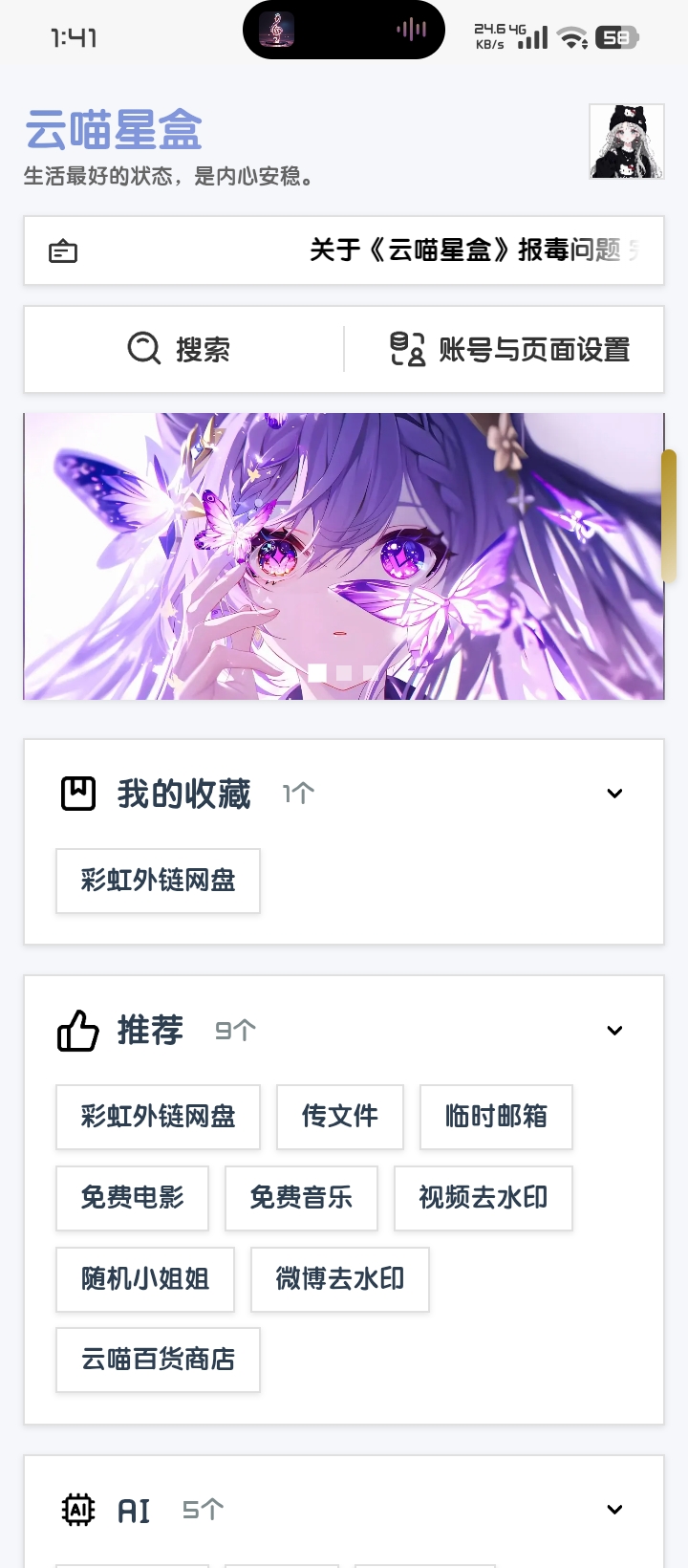This screenshot has height=1568, width=688.
Task: Tap the Wi-Fi icon in status bar
Action: (x=570, y=36)
